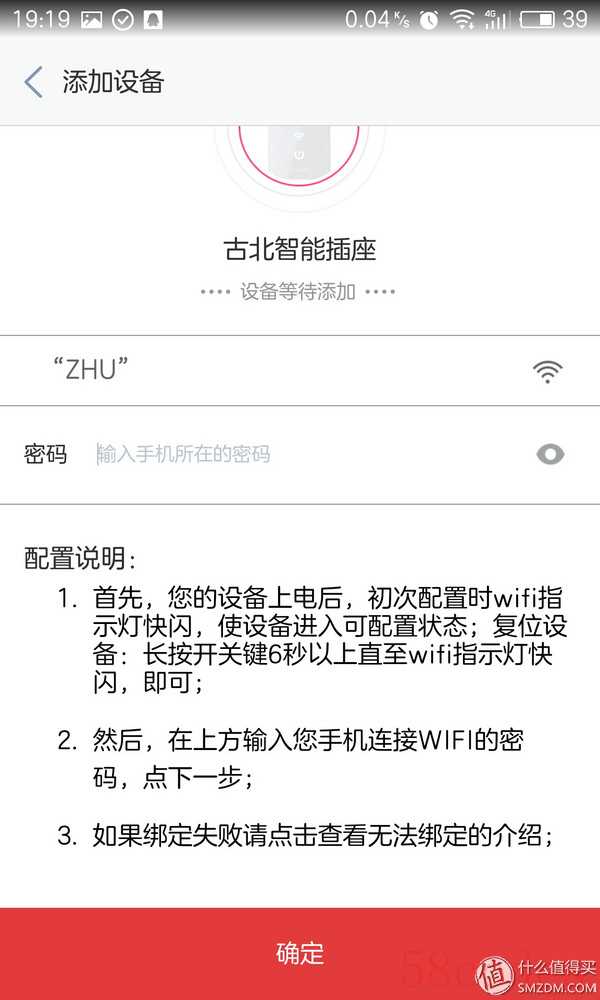Select the "ZHU" WiFi network row
The image size is (600, 1000).
[x=300, y=371]
